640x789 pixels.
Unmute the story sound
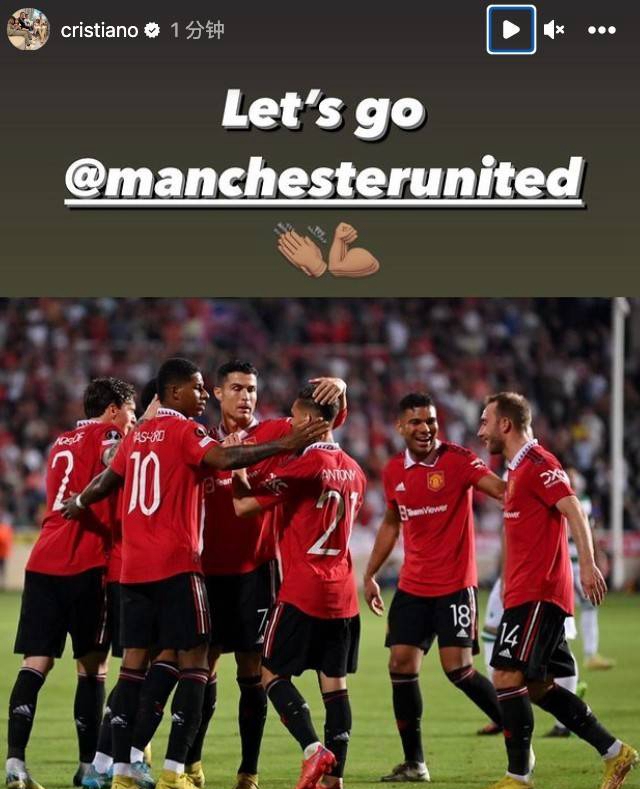[554, 30]
